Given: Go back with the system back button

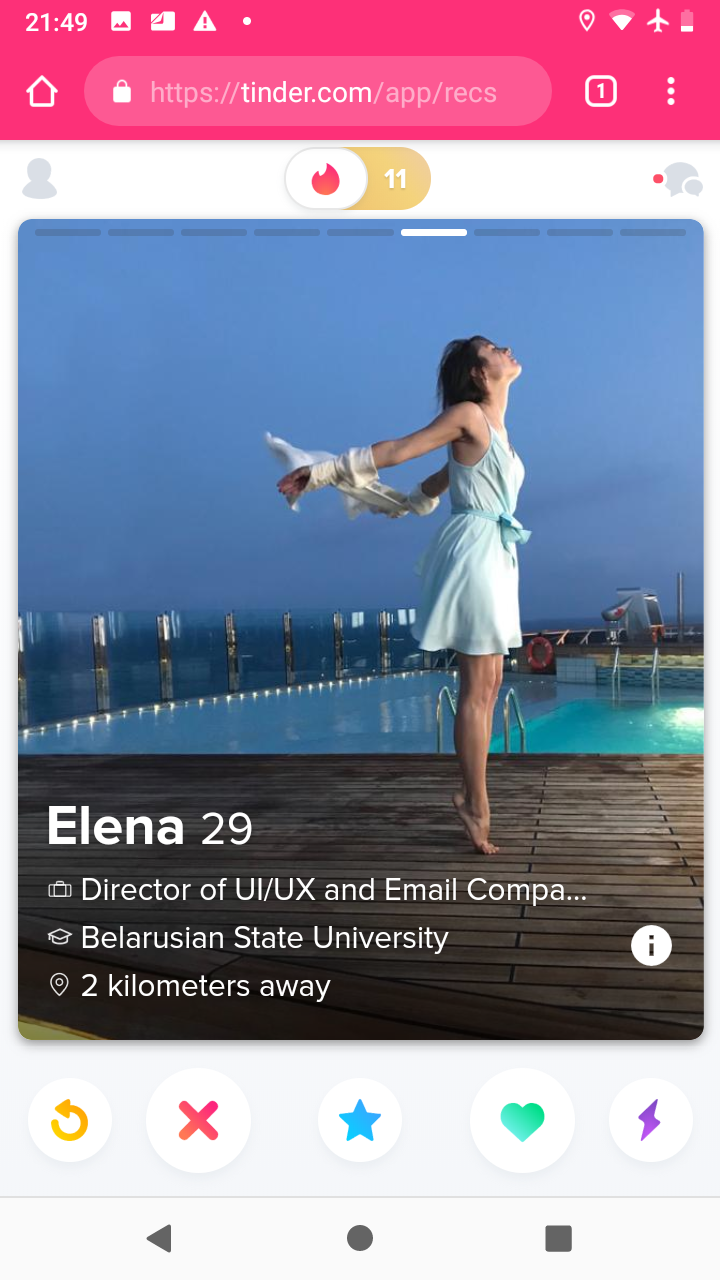Looking at the screenshot, I should point(159,1238).
